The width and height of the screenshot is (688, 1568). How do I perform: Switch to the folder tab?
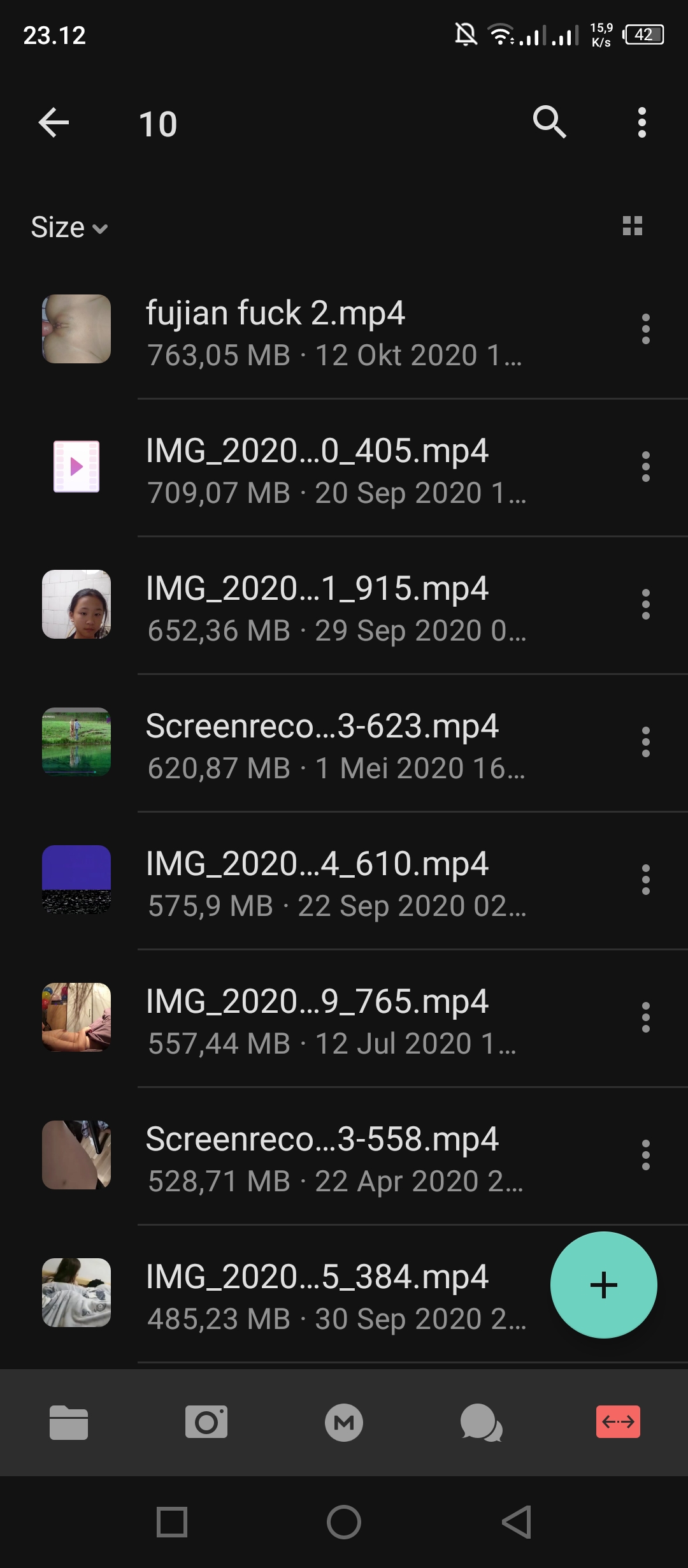(69, 1422)
